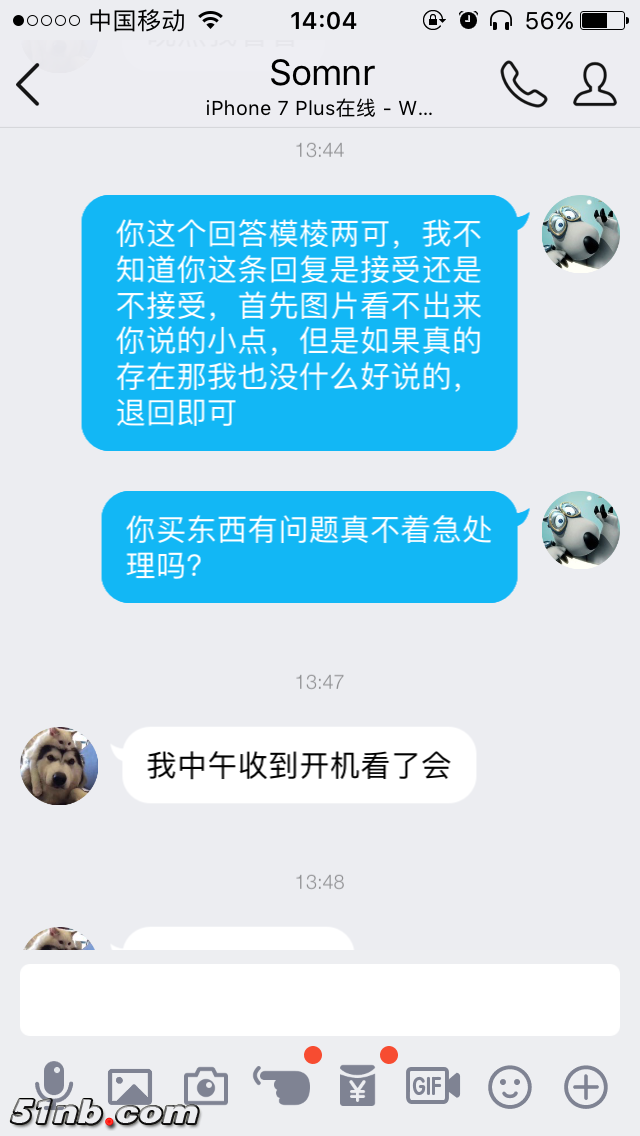This screenshot has width=640, height=1136.
Task: Open the GIF video recorder
Action: pos(433,1085)
